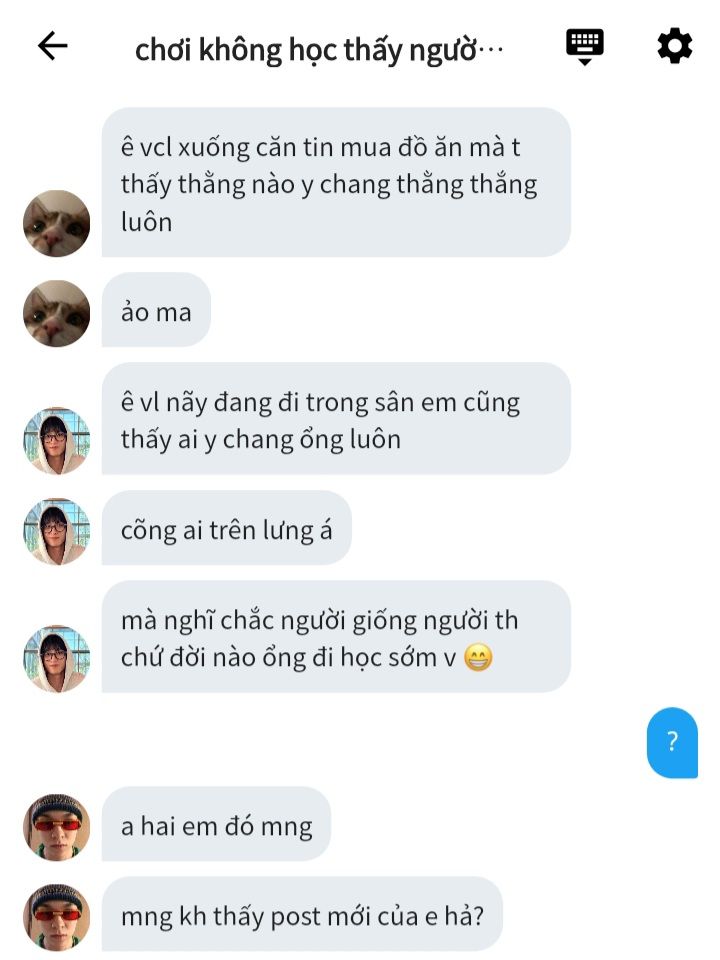Tap the sunglasses avatar beside 'a hai em đó mng'
720x960 pixels.
[x=57, y=827]
